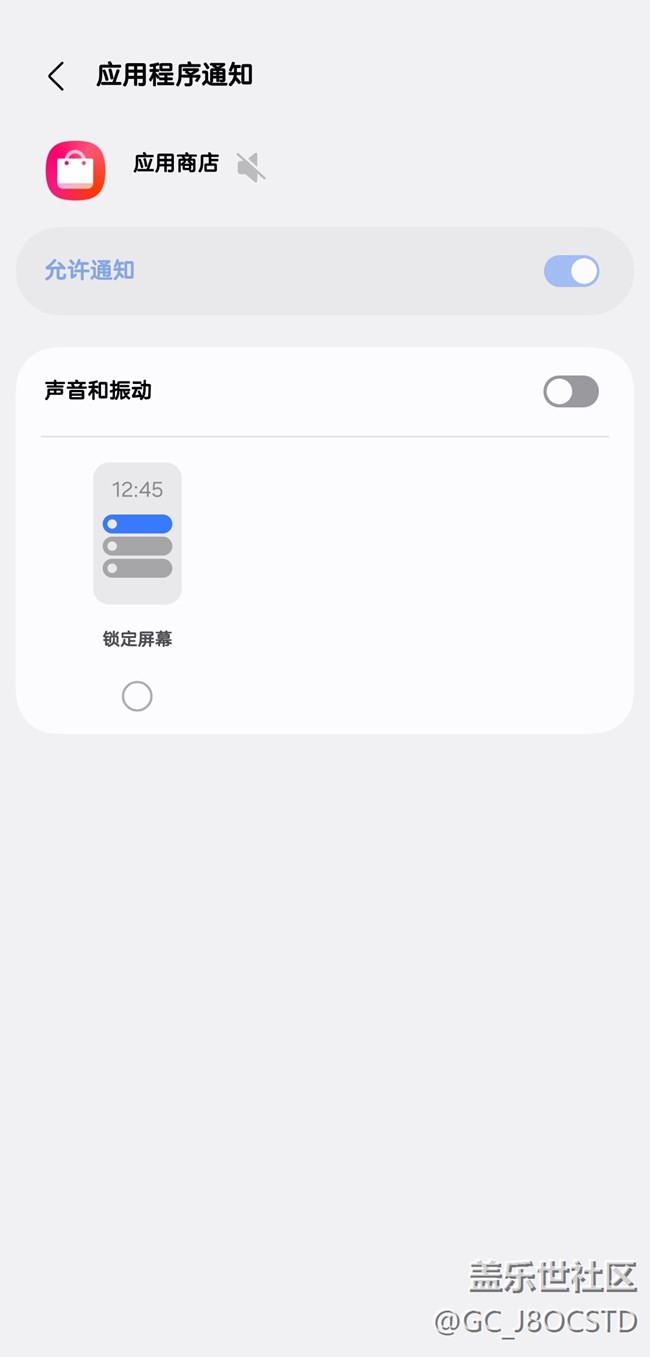650x1357 pixels.
Task: Select the 锁定屏幕 radio button
Action: coord(137,696)
